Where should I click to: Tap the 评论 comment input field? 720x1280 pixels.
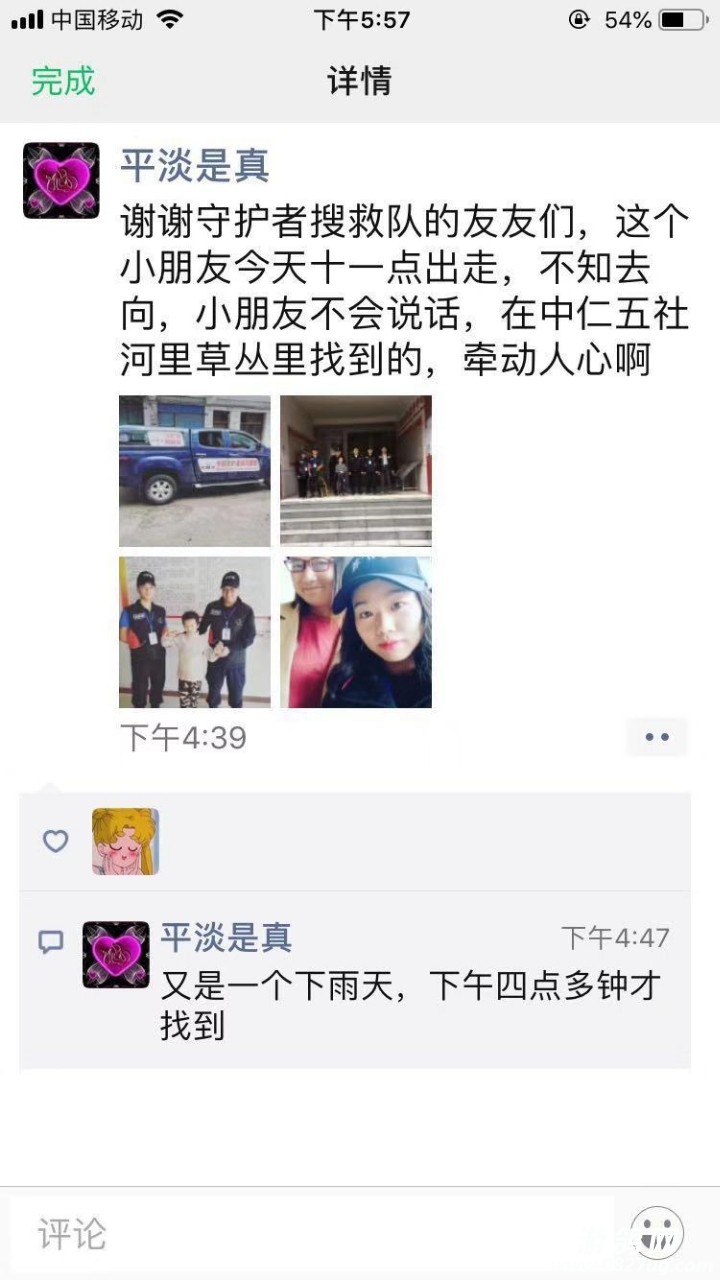(310, 1233)
